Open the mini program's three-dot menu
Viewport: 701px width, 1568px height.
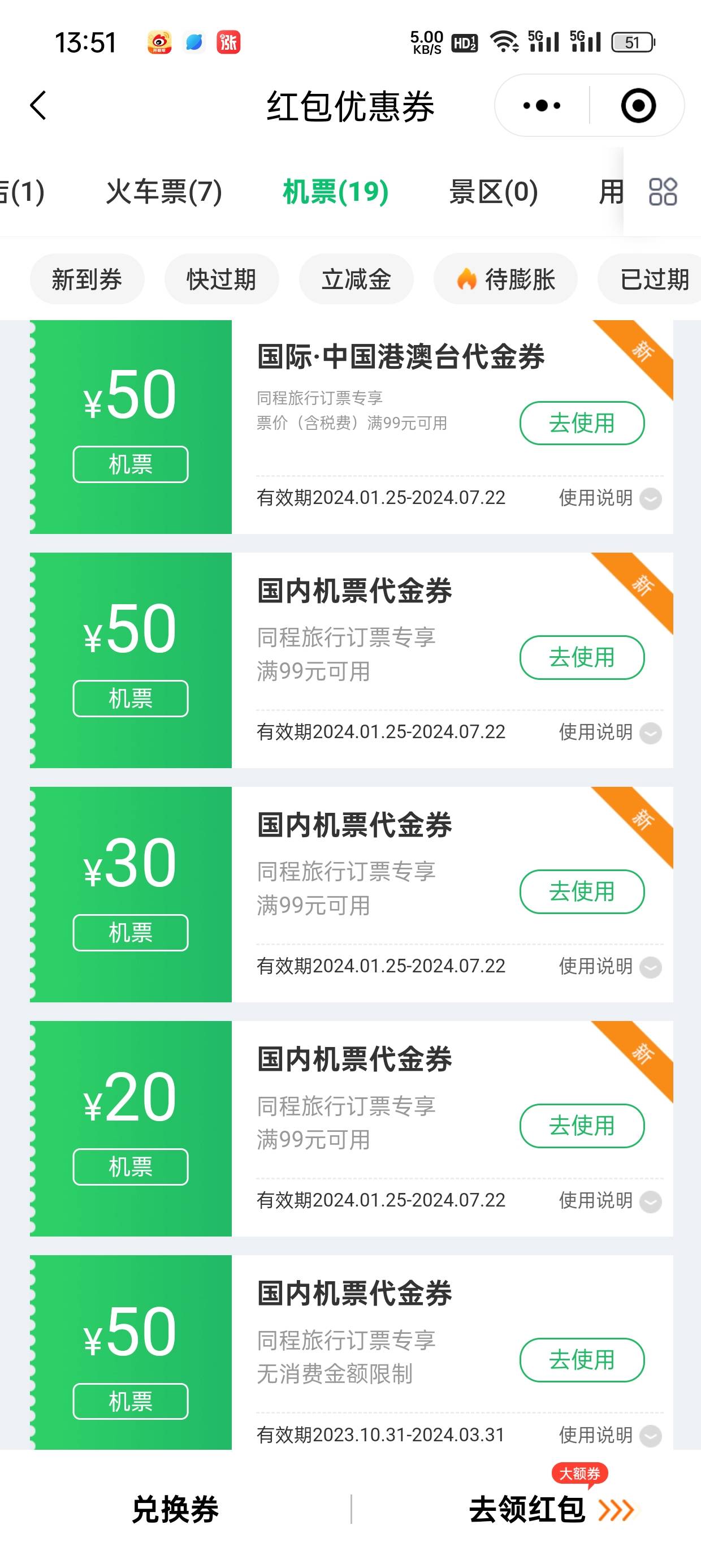[542, 105]
